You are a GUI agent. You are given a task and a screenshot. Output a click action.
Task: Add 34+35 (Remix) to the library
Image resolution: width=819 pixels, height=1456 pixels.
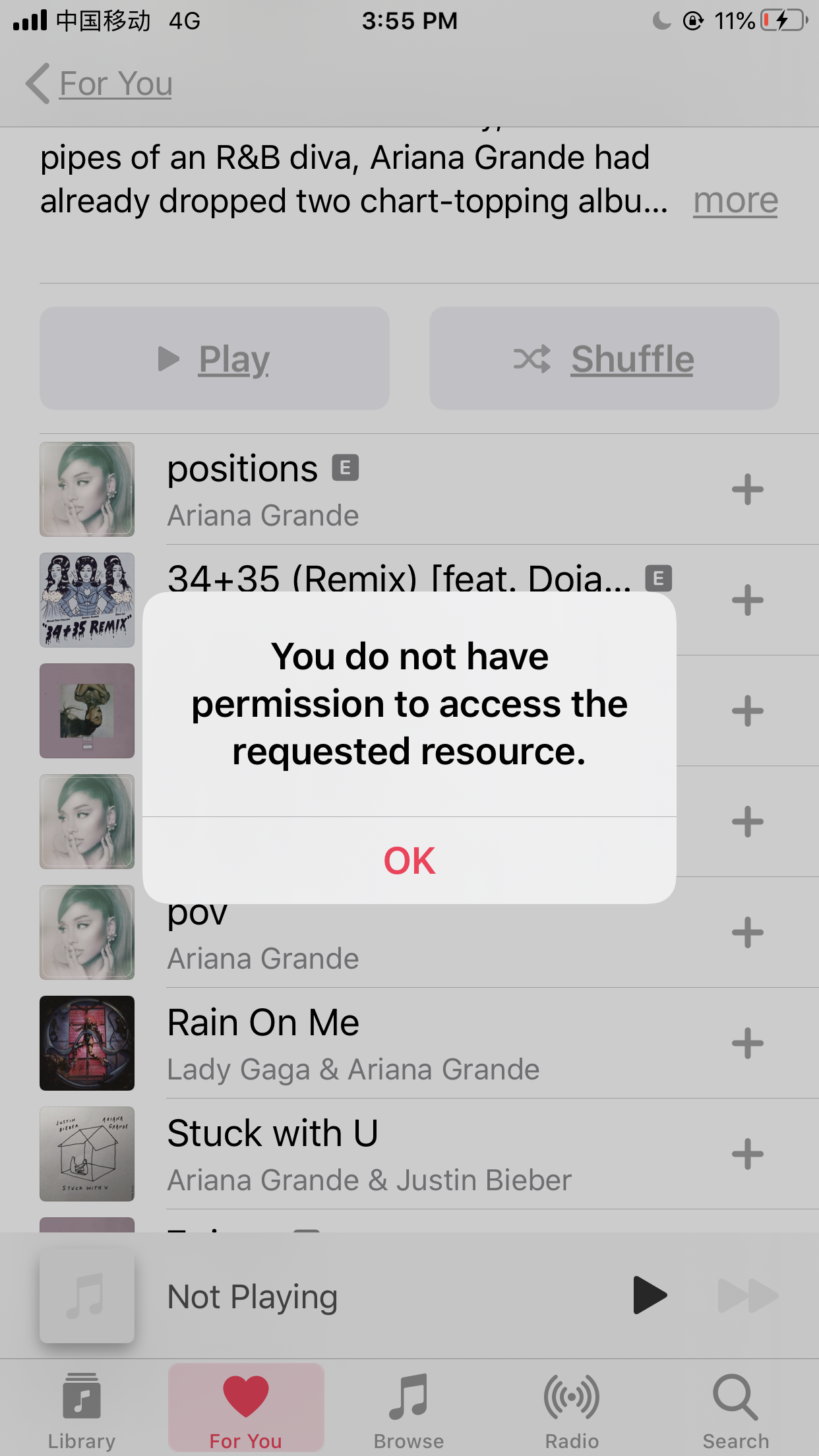(747, 601)
